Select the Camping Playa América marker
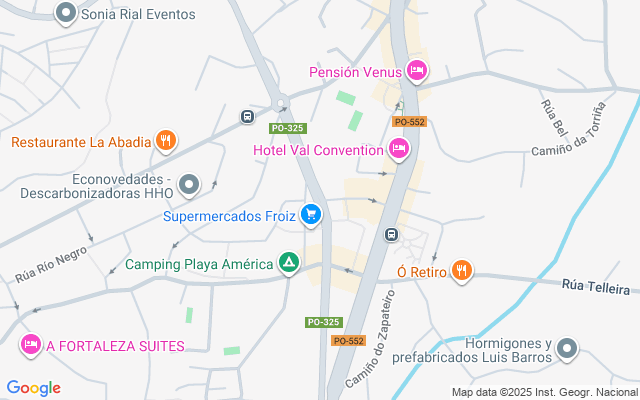The height and width of the screenshot is (400, 640). point(288,264)
